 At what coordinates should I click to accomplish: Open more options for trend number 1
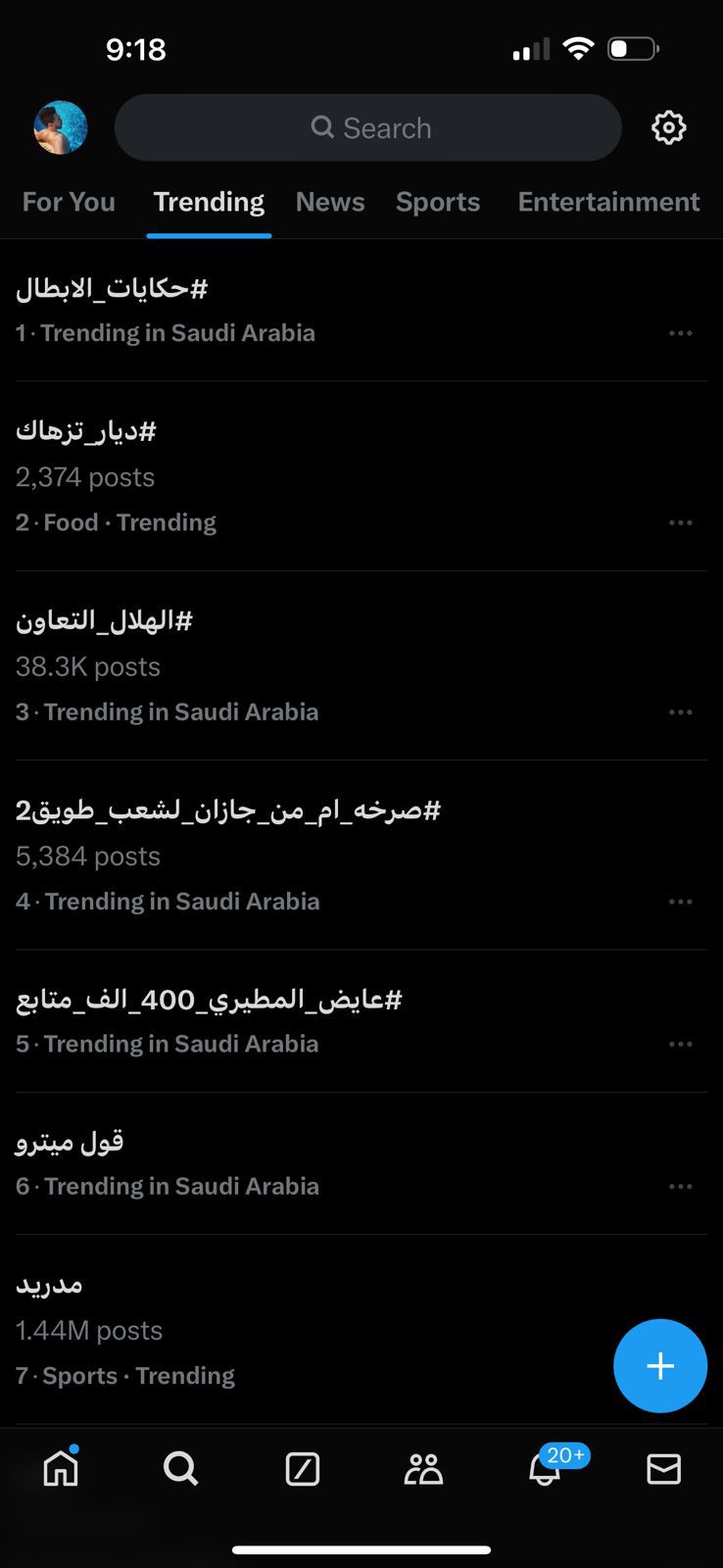pos(680,333)
